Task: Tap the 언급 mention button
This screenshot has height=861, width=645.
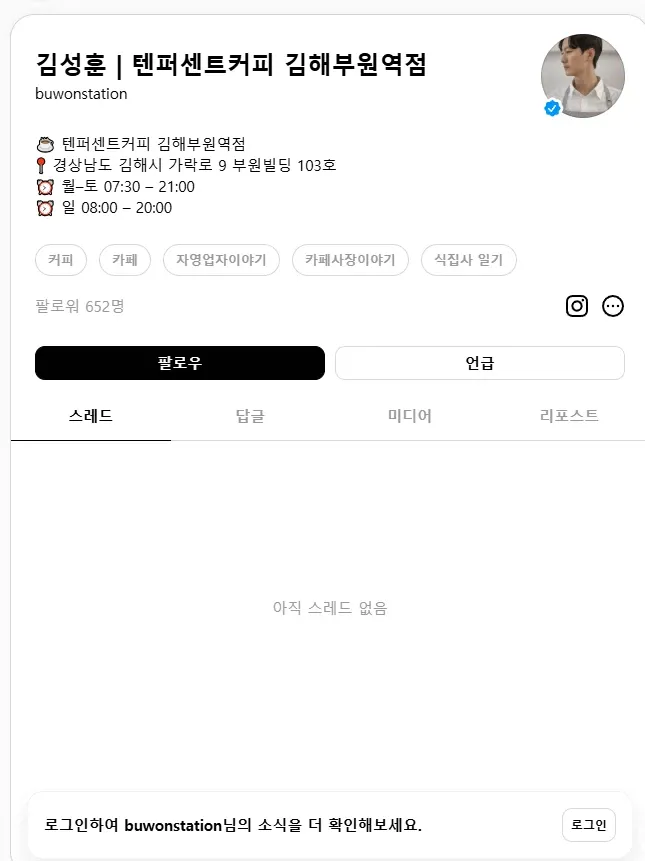Action: (x=480, y=363)
